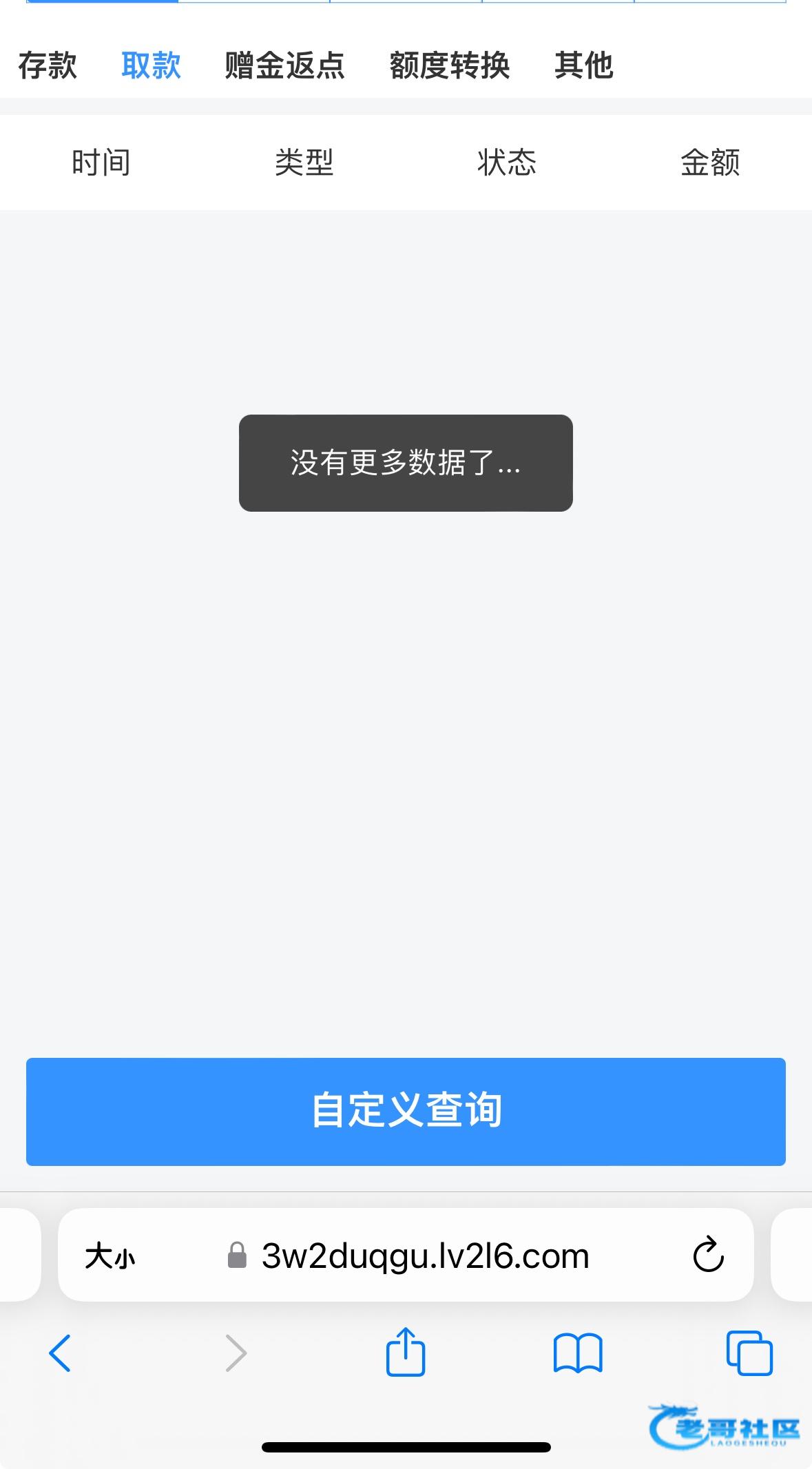
Task: Switch to the 额度转换 tab
Action: (x=449, y=66)
